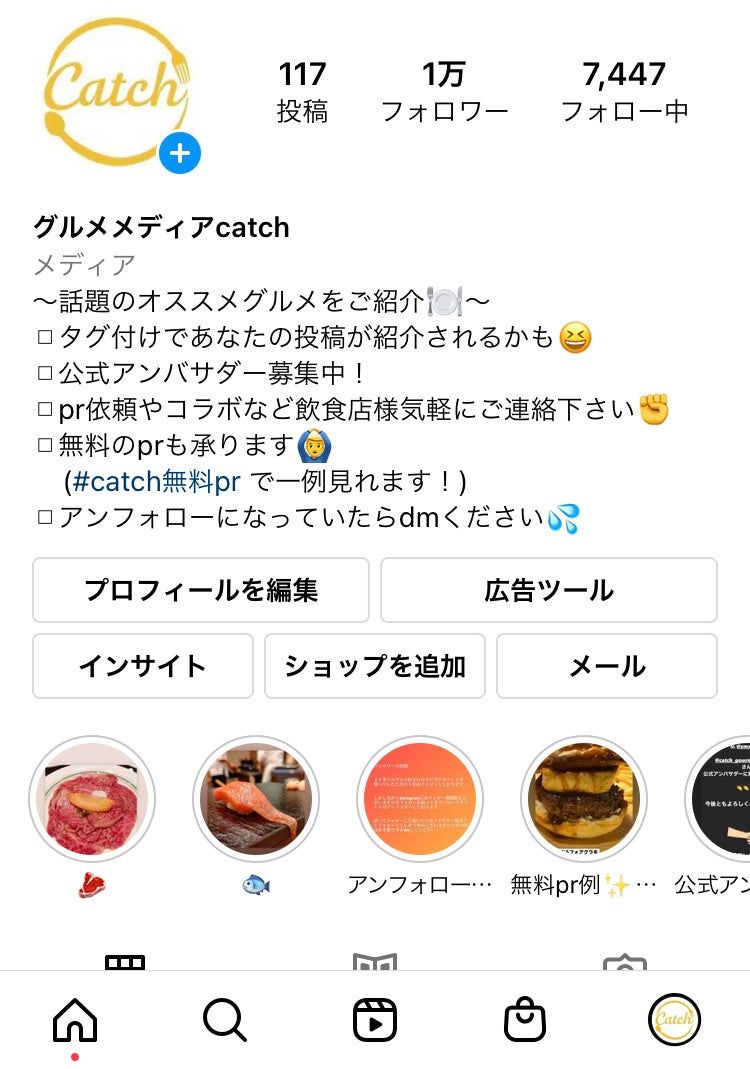Switch to the Shop tab
This screenshot has width=750, height=1069.
click(x=525, y=1020)
